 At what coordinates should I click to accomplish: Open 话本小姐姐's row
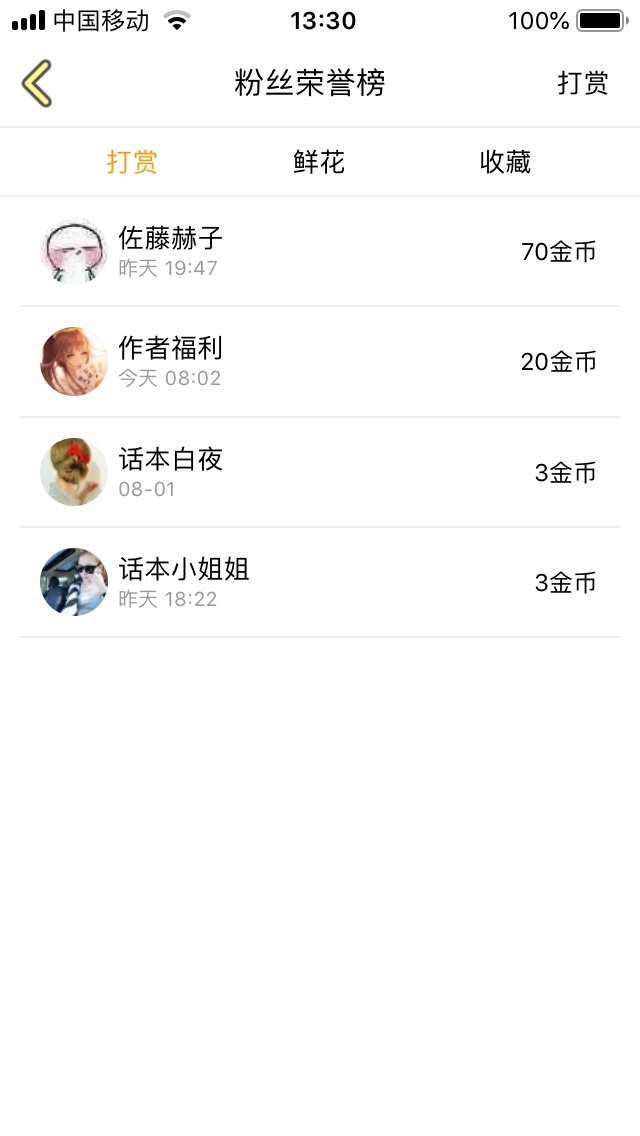coord(320,582)
